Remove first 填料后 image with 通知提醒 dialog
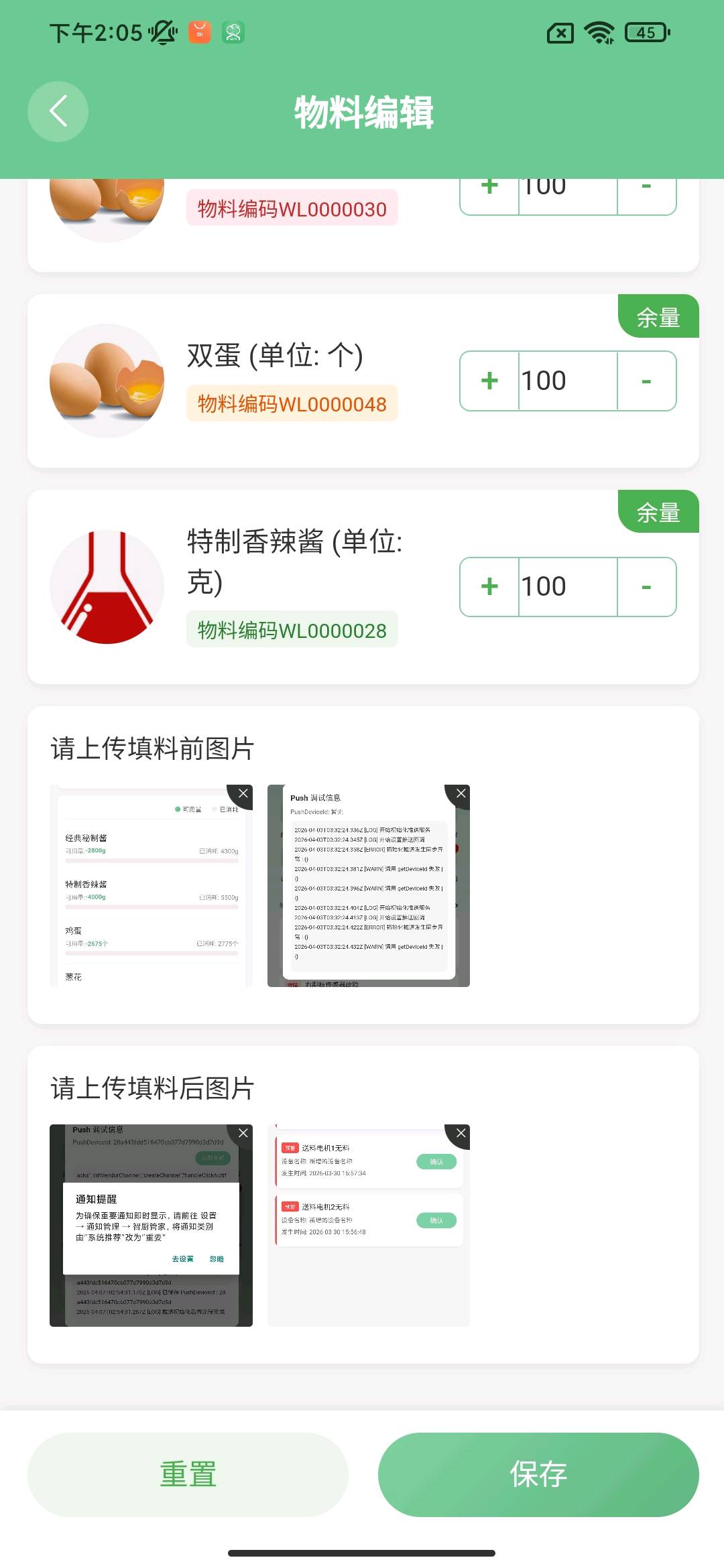Image resolution: width=724 pixels, height=1568 pixels. click(243, 1134)
